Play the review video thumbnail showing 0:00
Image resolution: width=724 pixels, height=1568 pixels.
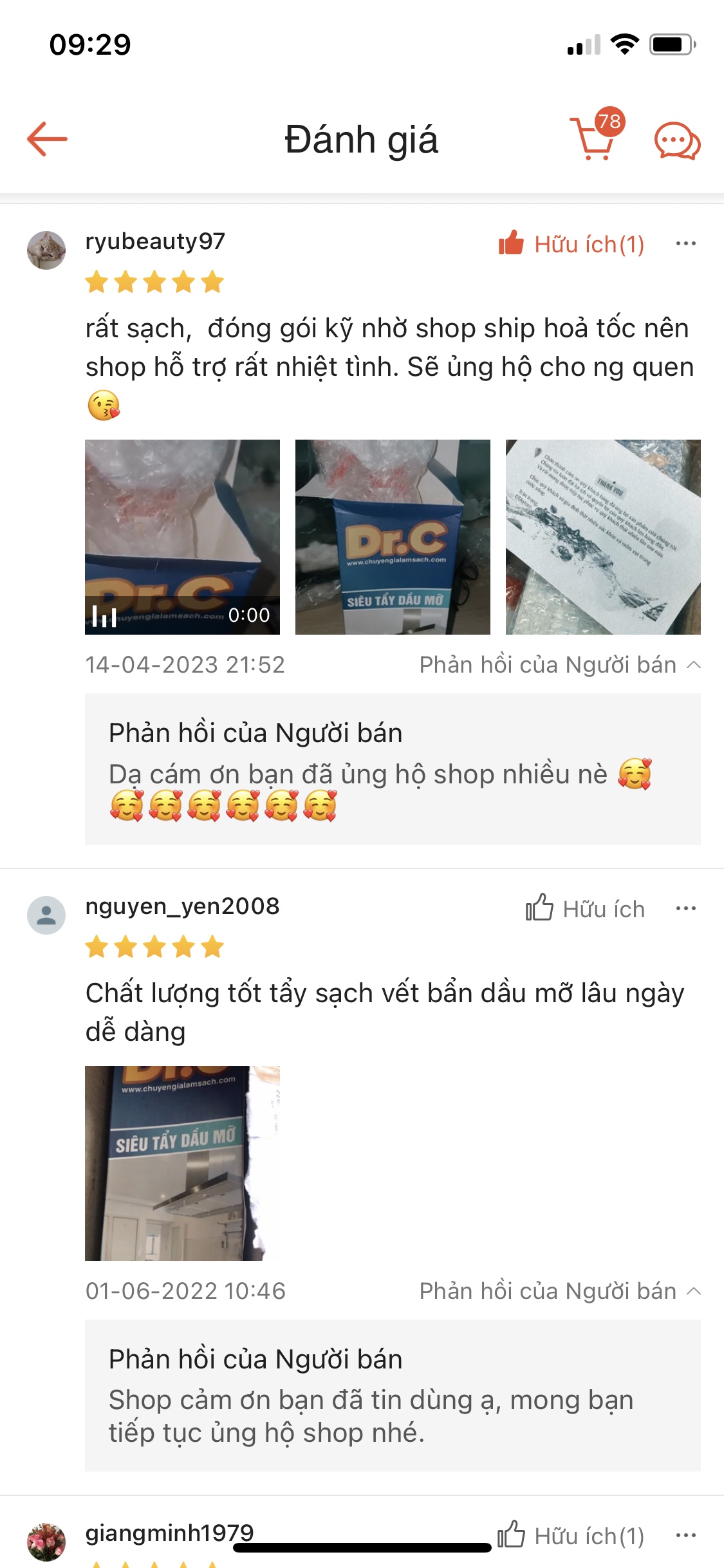pos(182,537)
